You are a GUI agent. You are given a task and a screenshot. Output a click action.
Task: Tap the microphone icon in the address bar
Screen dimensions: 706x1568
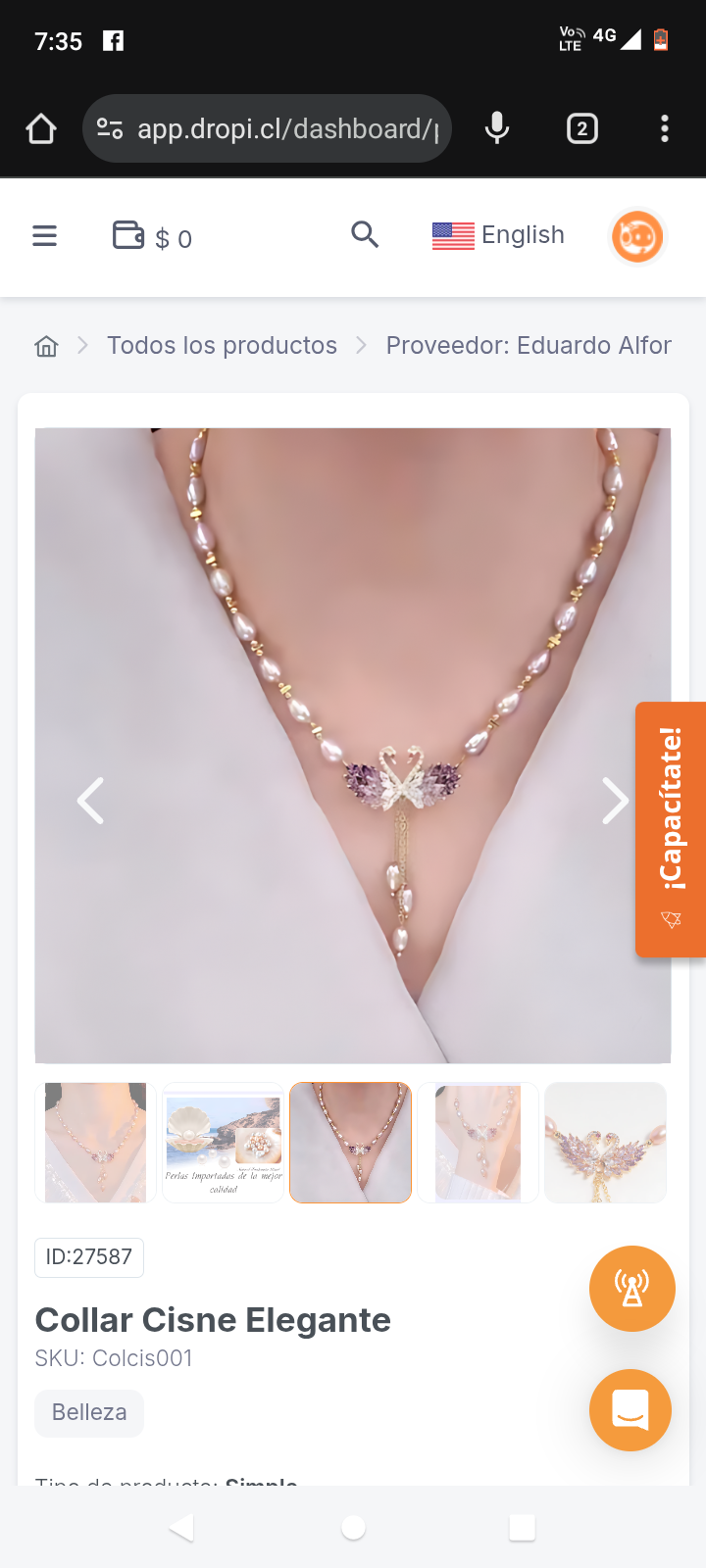(x=497, y=127)
